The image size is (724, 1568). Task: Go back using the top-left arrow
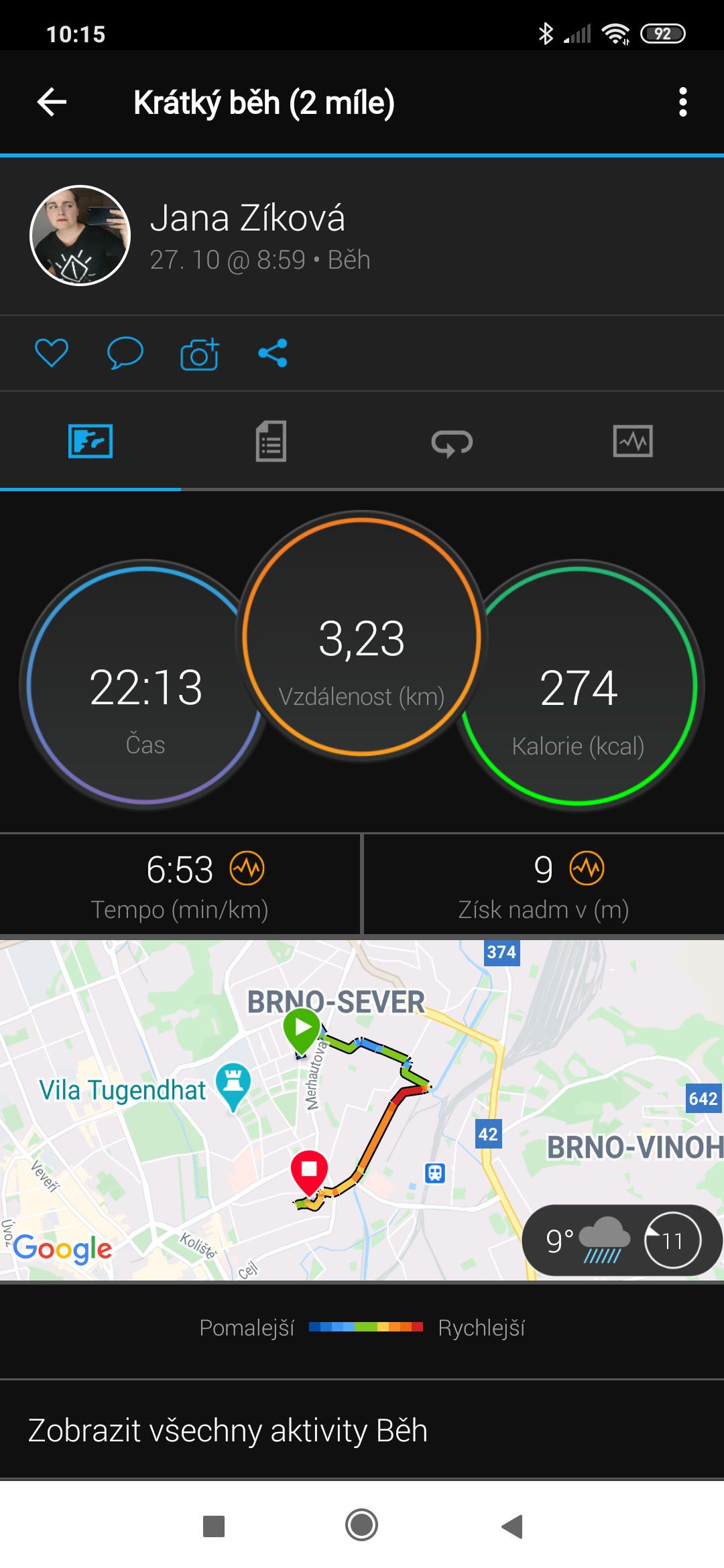pyautogui.click(x=52, y=102)
